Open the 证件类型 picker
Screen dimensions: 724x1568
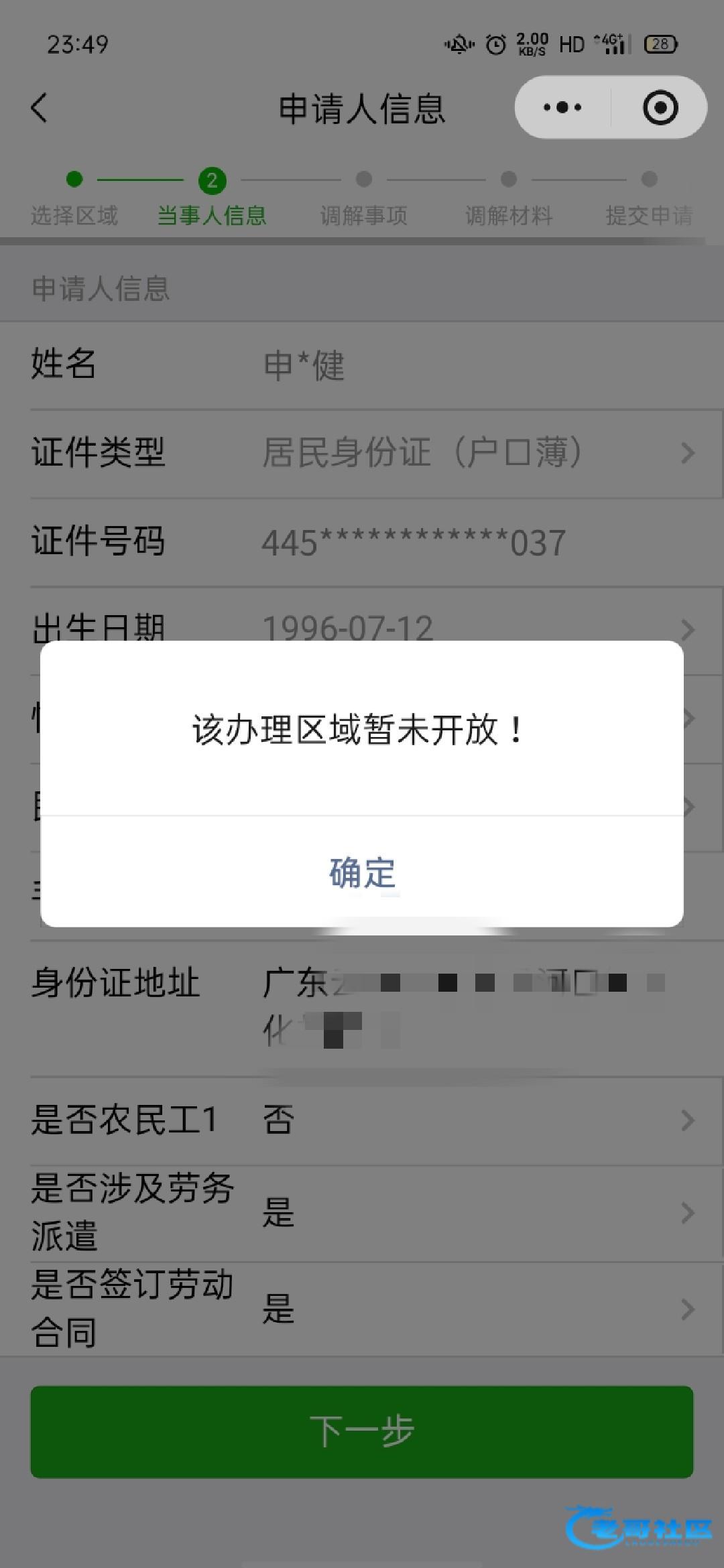(x=469, y=453)
